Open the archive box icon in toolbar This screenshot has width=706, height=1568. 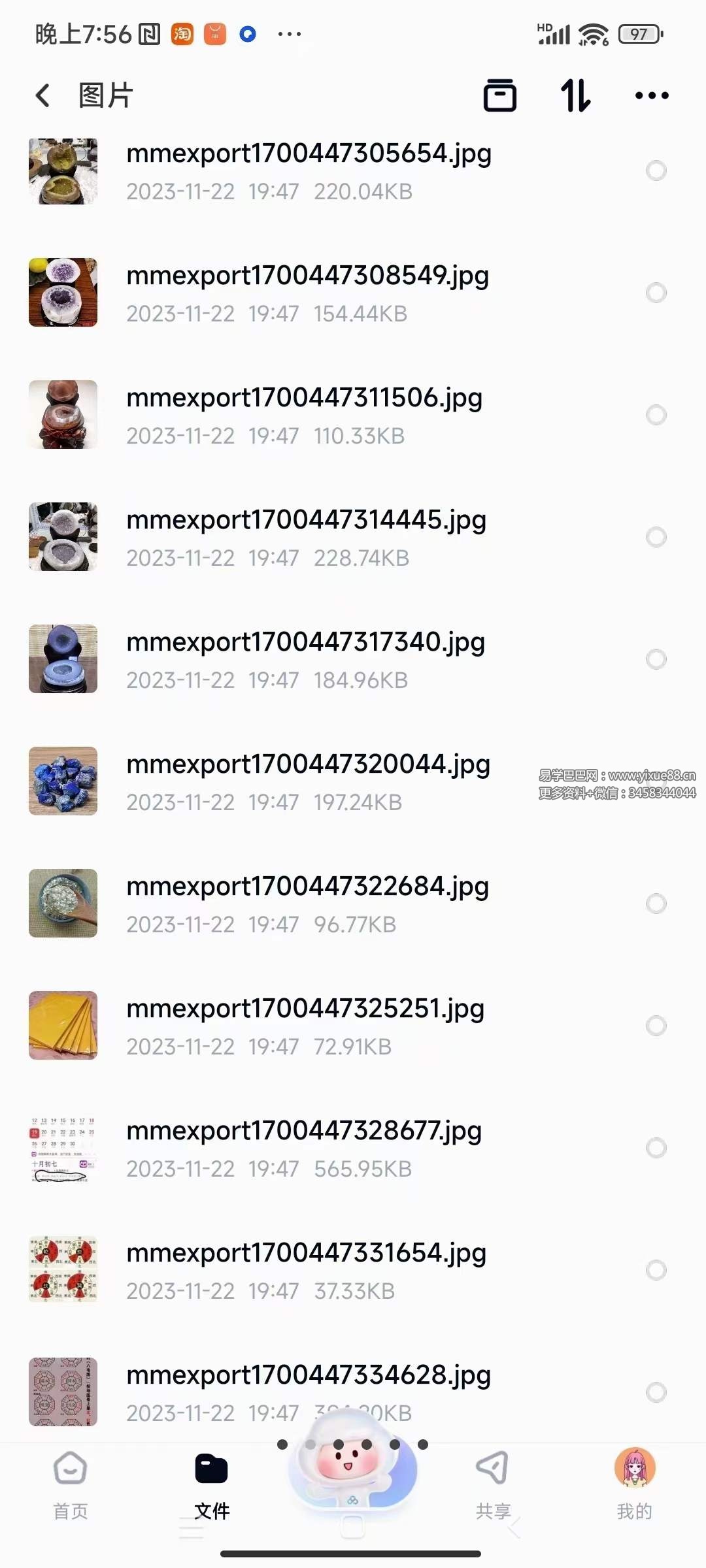(x=500, y=95)
